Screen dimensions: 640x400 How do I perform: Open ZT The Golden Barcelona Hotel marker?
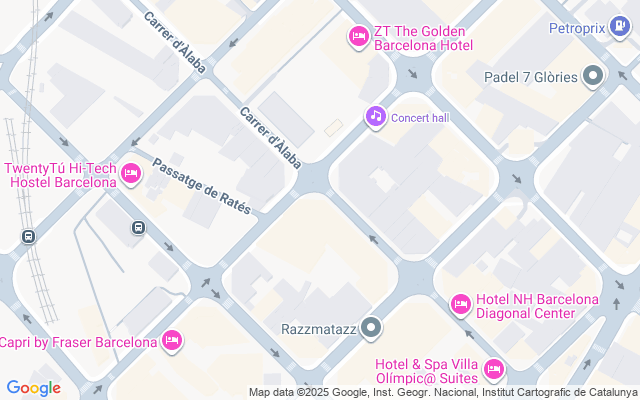point(358,38)
